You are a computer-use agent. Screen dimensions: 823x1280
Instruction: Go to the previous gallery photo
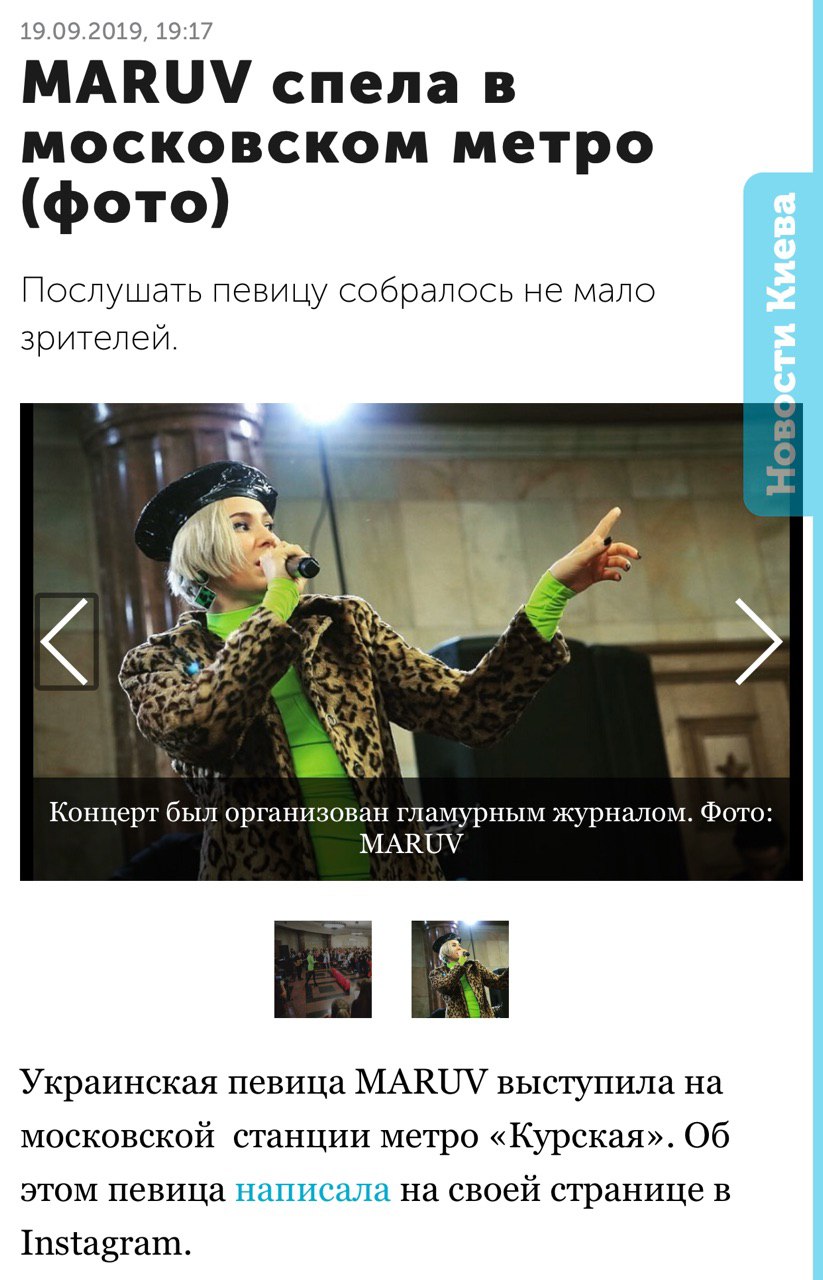66,641
